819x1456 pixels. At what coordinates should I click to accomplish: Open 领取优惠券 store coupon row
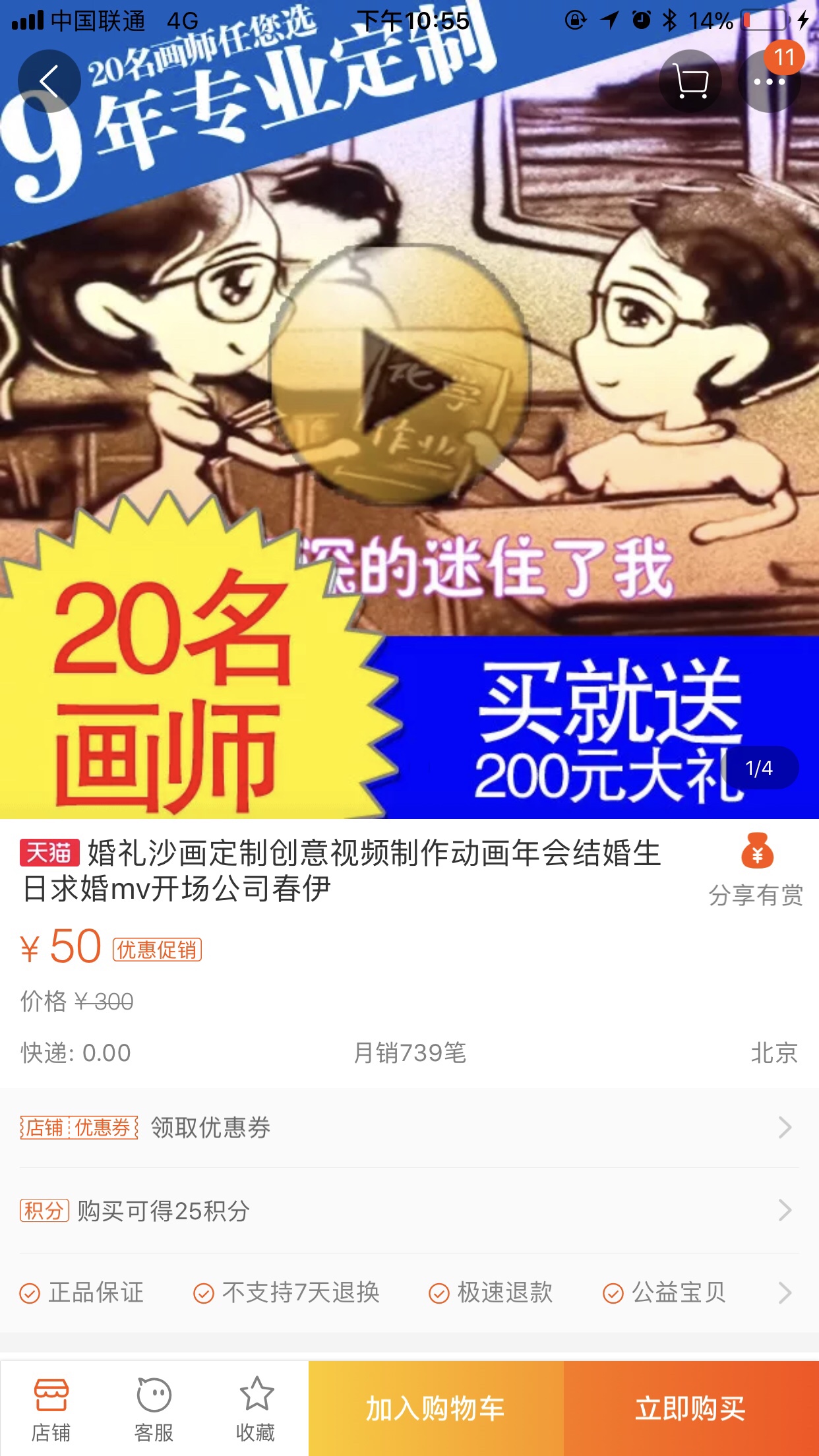409,1128
